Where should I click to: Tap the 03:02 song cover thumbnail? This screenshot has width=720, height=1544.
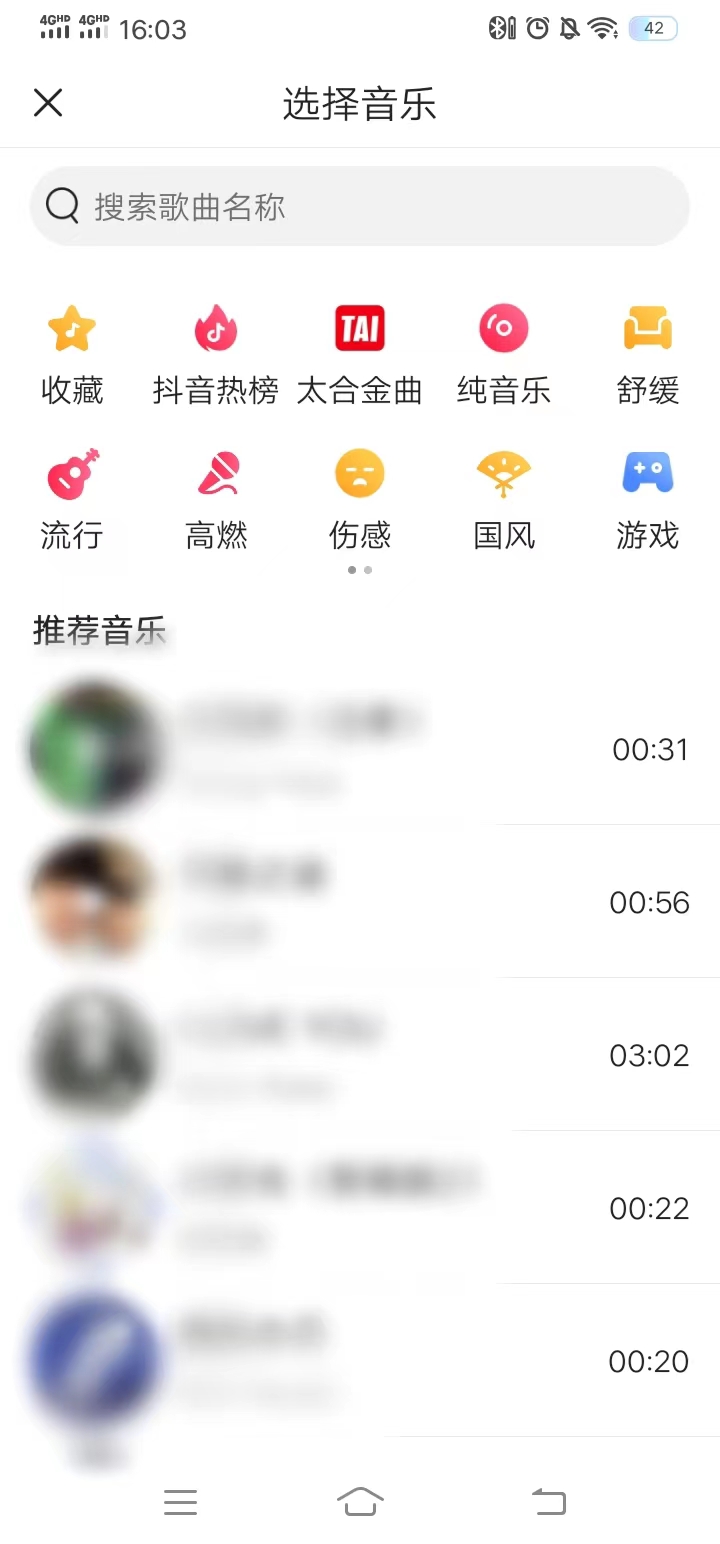point(95,1054)
